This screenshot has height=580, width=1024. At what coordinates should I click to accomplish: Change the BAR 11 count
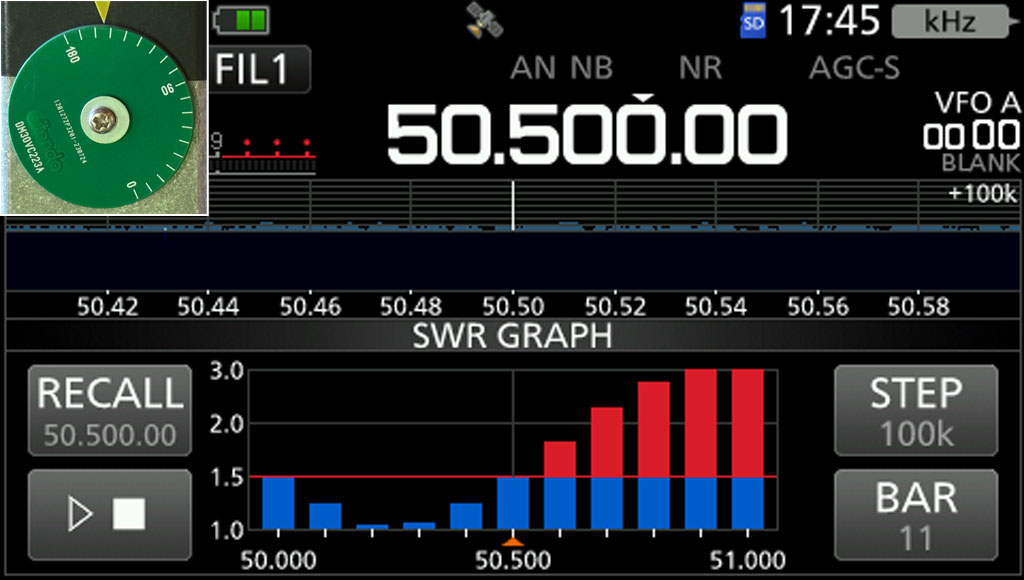(915, 514)
